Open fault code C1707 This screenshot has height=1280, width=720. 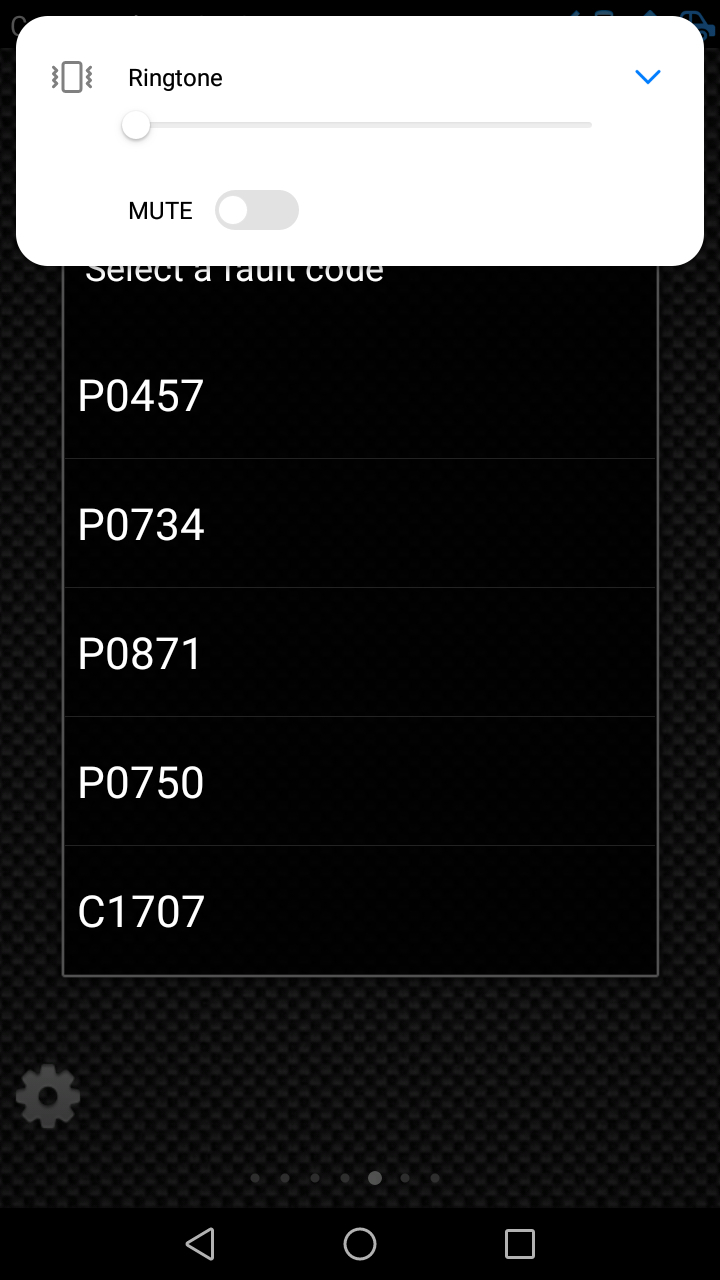tap(360, 911)
